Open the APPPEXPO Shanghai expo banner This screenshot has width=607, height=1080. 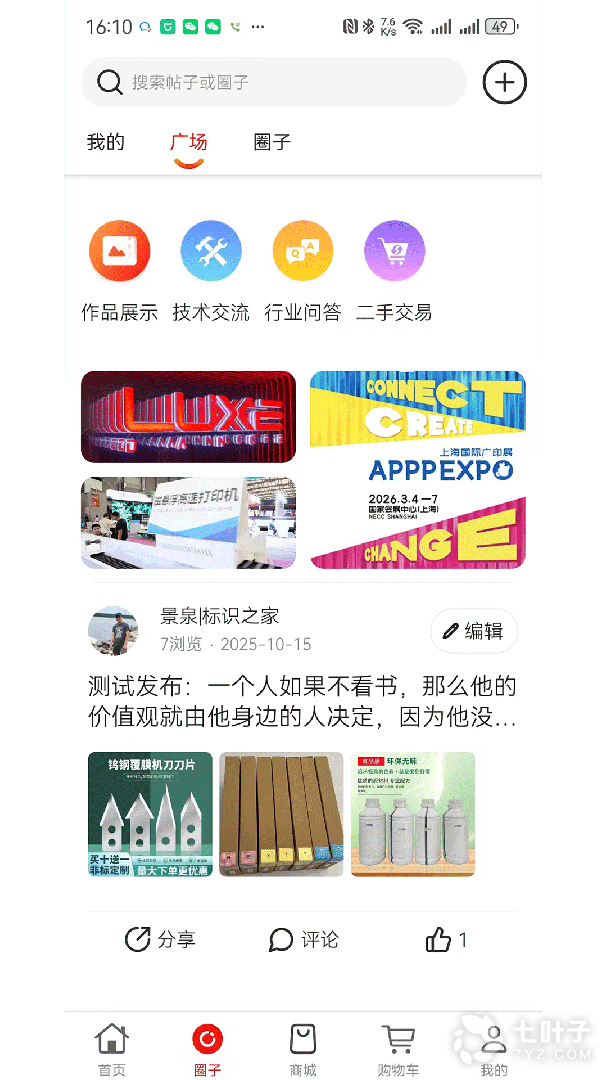point(417,469)
